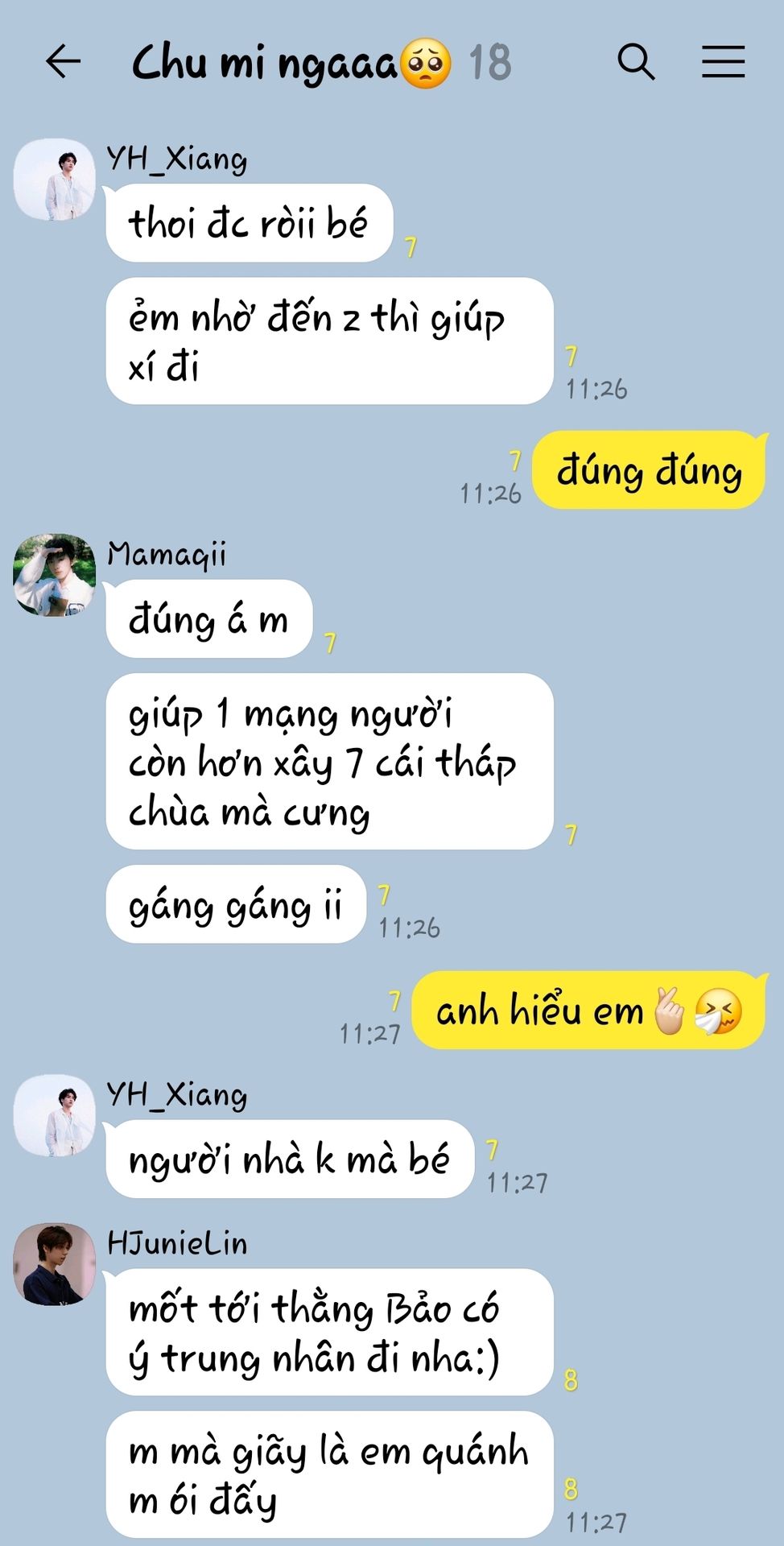The width and height of the screenshot is (784, 1546).
Task: Open the first YH_Xiang avatar beside "thoi đc ròii bé"
Action: tap(55, 180)
